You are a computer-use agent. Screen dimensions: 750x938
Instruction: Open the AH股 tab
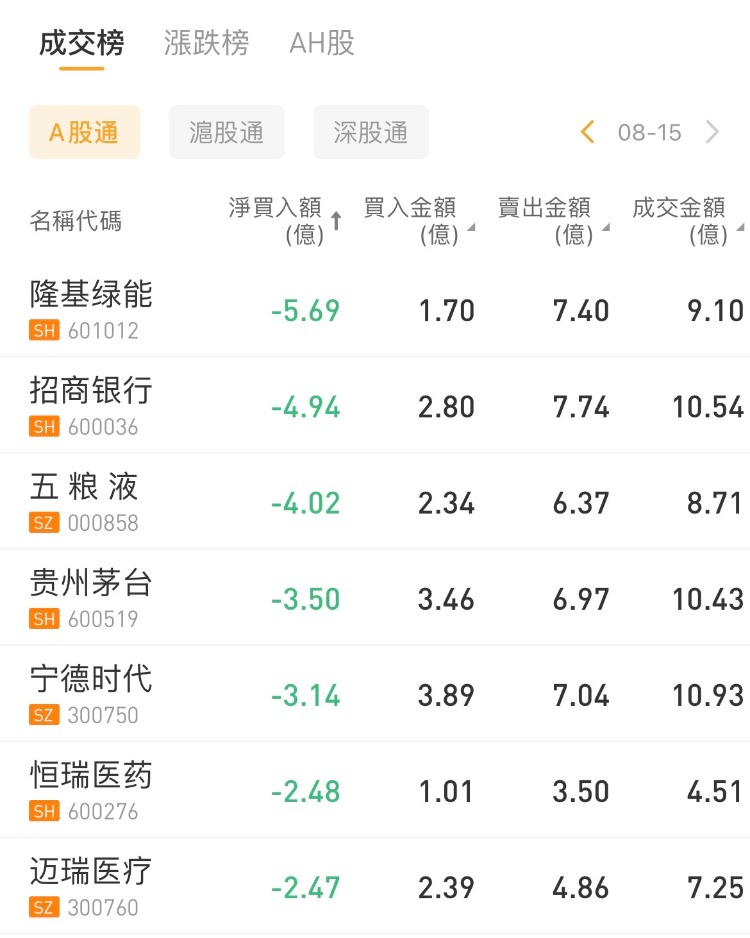click(321, 44)
